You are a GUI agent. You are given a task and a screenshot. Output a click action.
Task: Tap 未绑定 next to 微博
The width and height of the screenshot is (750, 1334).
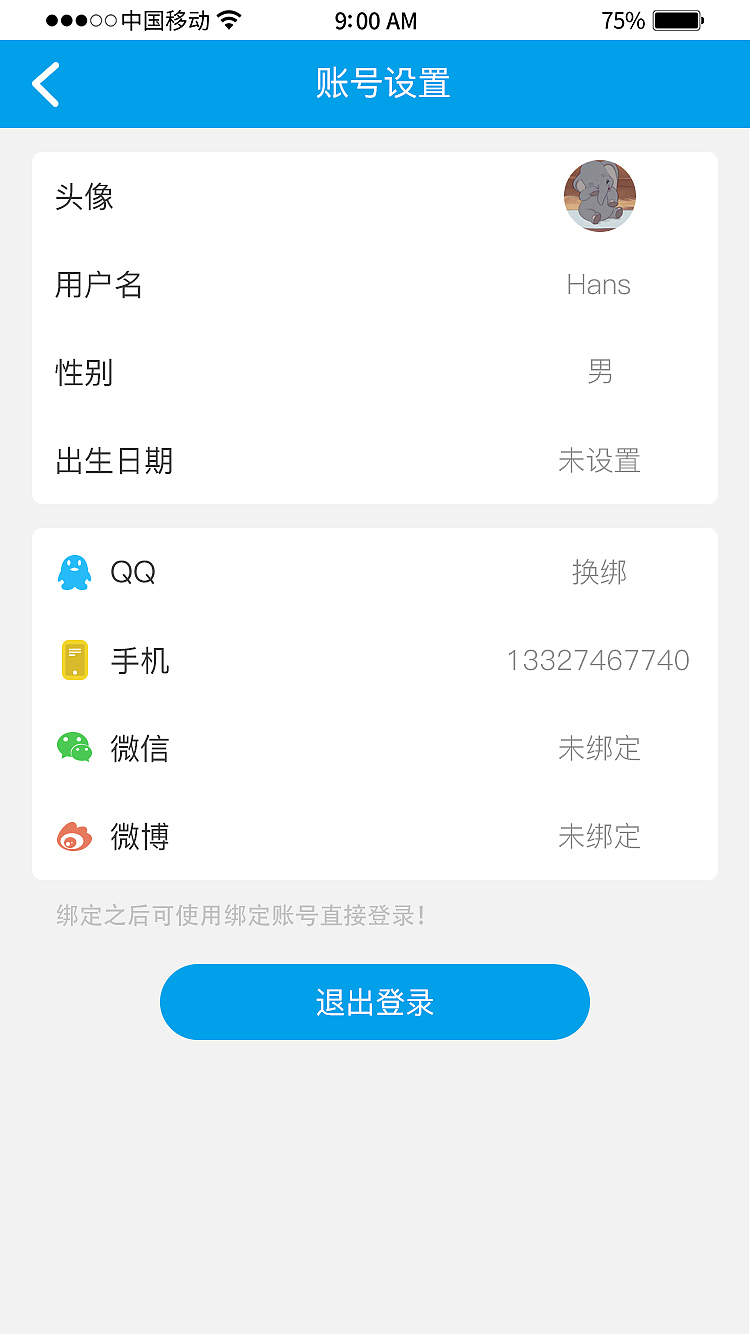pyautogui.click(x=600, y=836)
